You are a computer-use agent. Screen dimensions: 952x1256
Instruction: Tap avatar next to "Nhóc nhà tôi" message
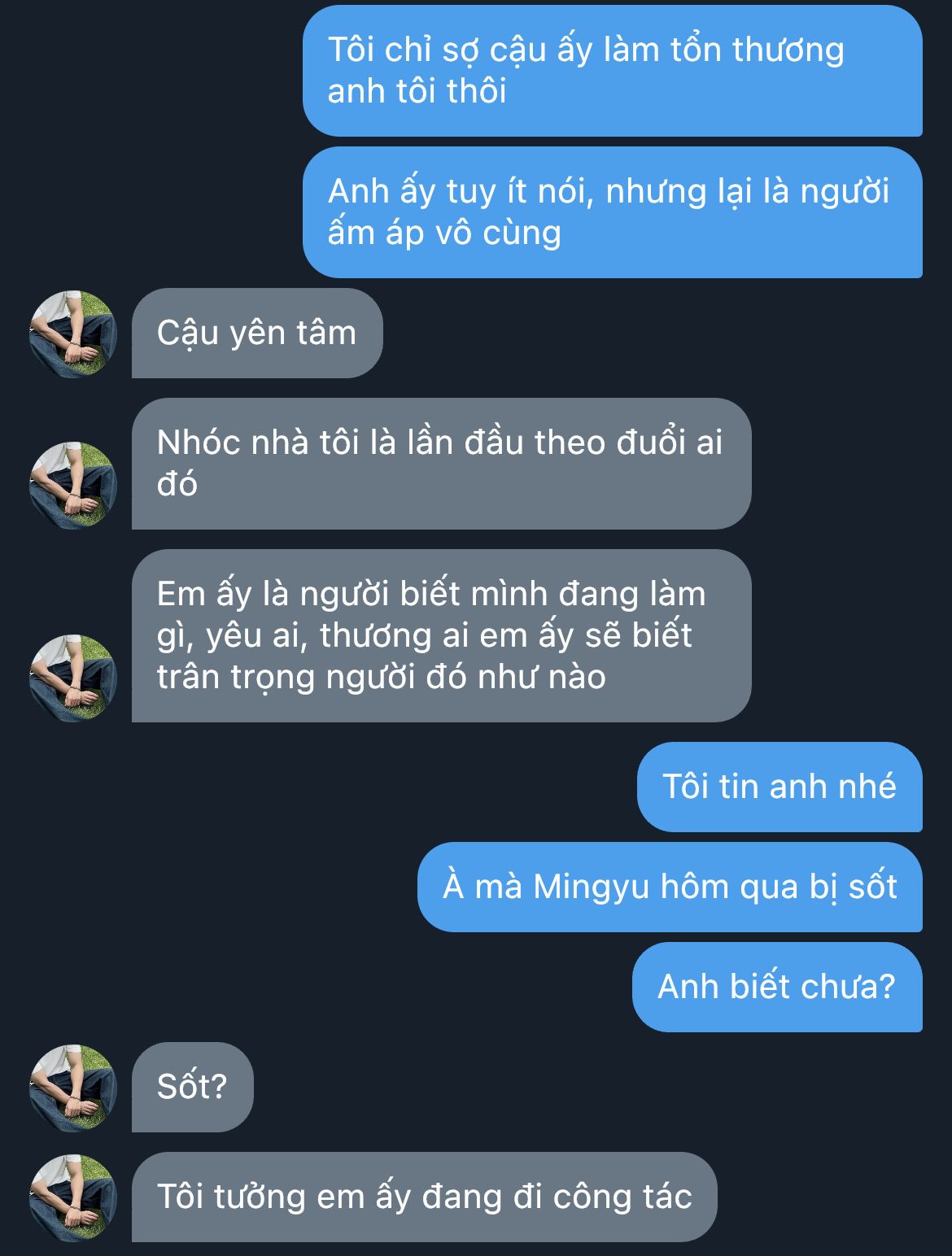73,486
